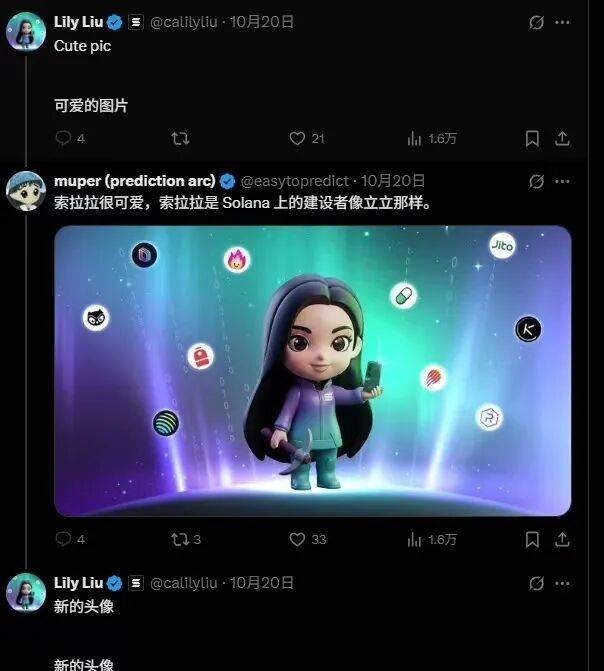Share Lily Liu's "Cute pic" tweet
Screen dimensions: 604x671
pyautogui.click(x=562, y=139)
